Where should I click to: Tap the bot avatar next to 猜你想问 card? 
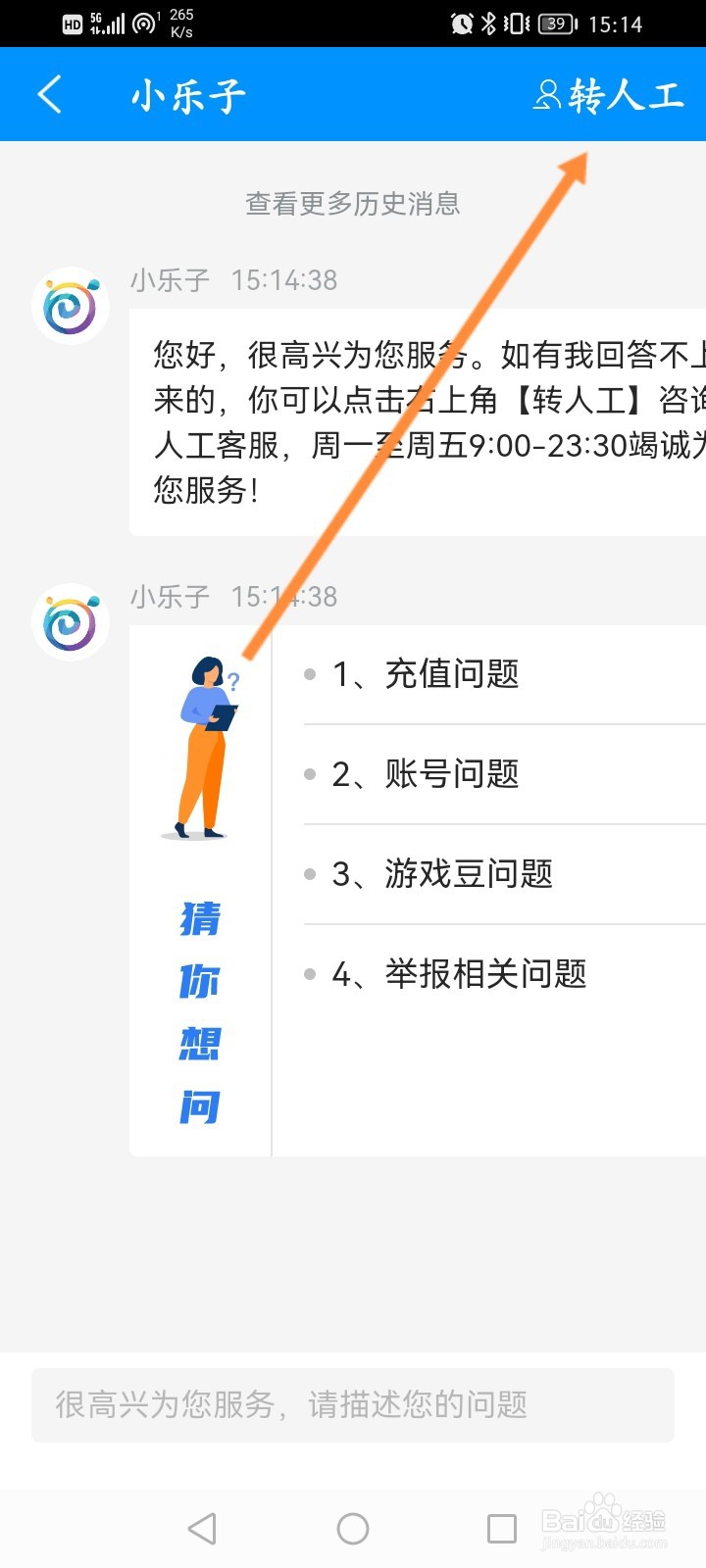click(x=70, y=621)
